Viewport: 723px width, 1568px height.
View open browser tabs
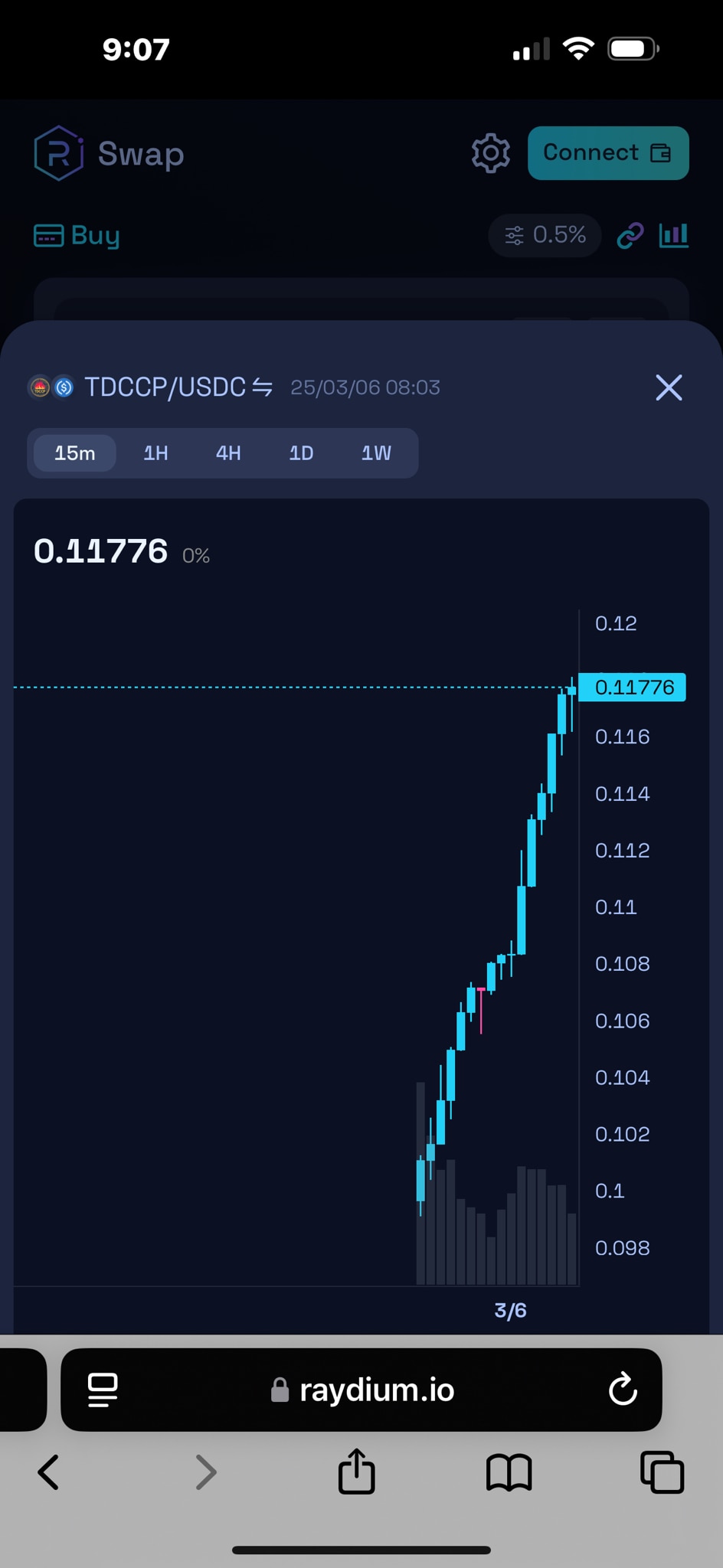(662, 1472)
